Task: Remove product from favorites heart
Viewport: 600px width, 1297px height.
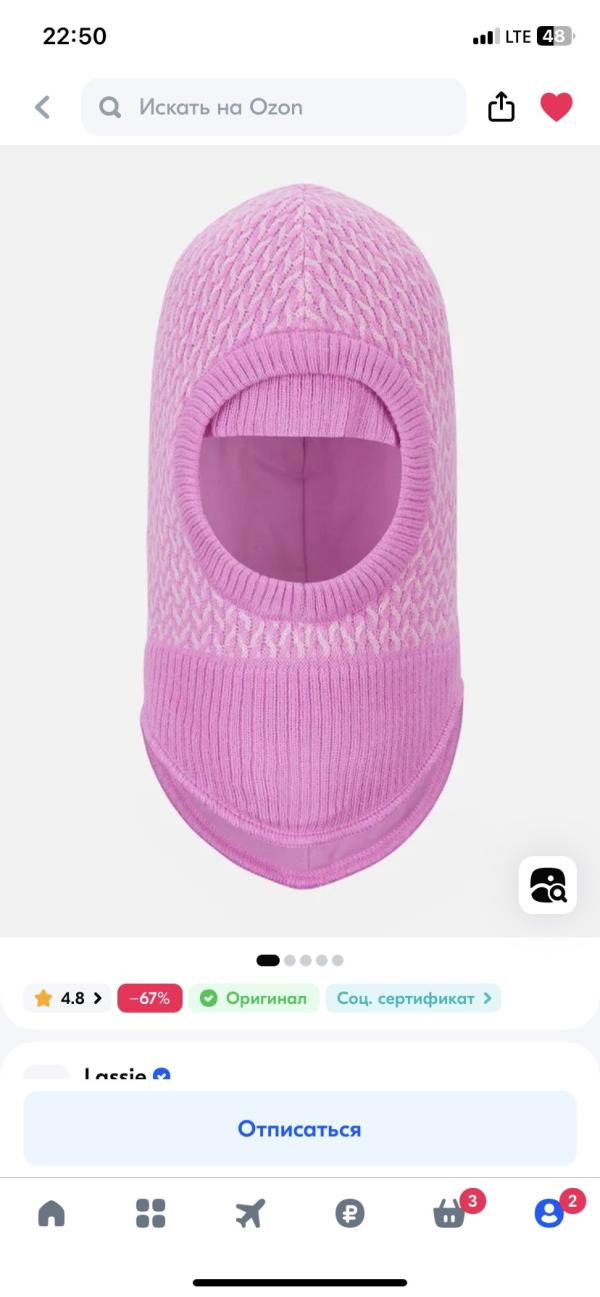Action: [556, 107]
